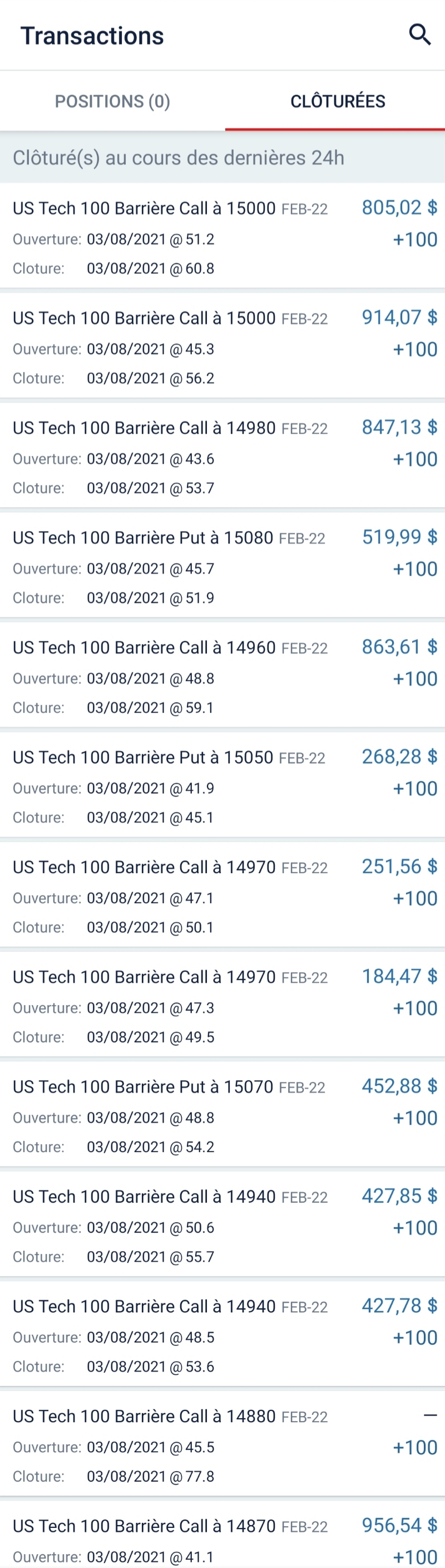View the Call à 14940 trade worth 427,78 $
The height and width of the screenshot is (1568, 445).
[x=222, y=1335]
